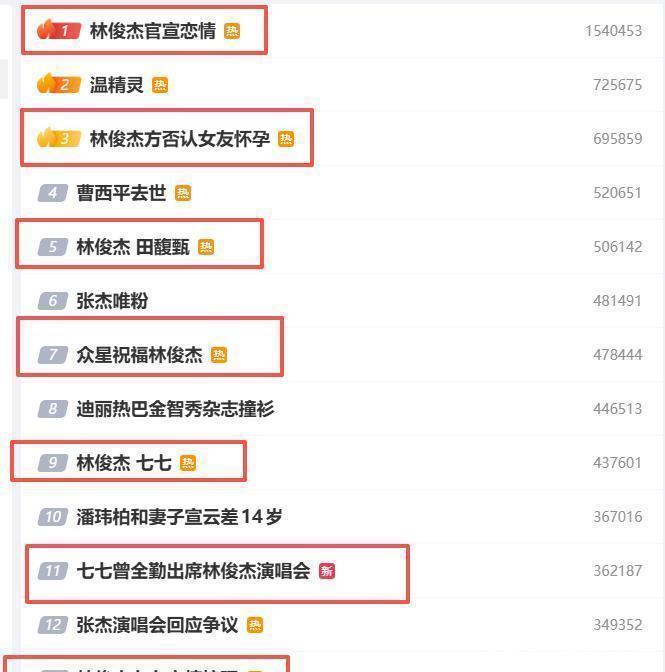
Task: View the new topic 七七曾全勤出席林俊杰演唱会
Action: pyautogui.click(x=193, y=571)
